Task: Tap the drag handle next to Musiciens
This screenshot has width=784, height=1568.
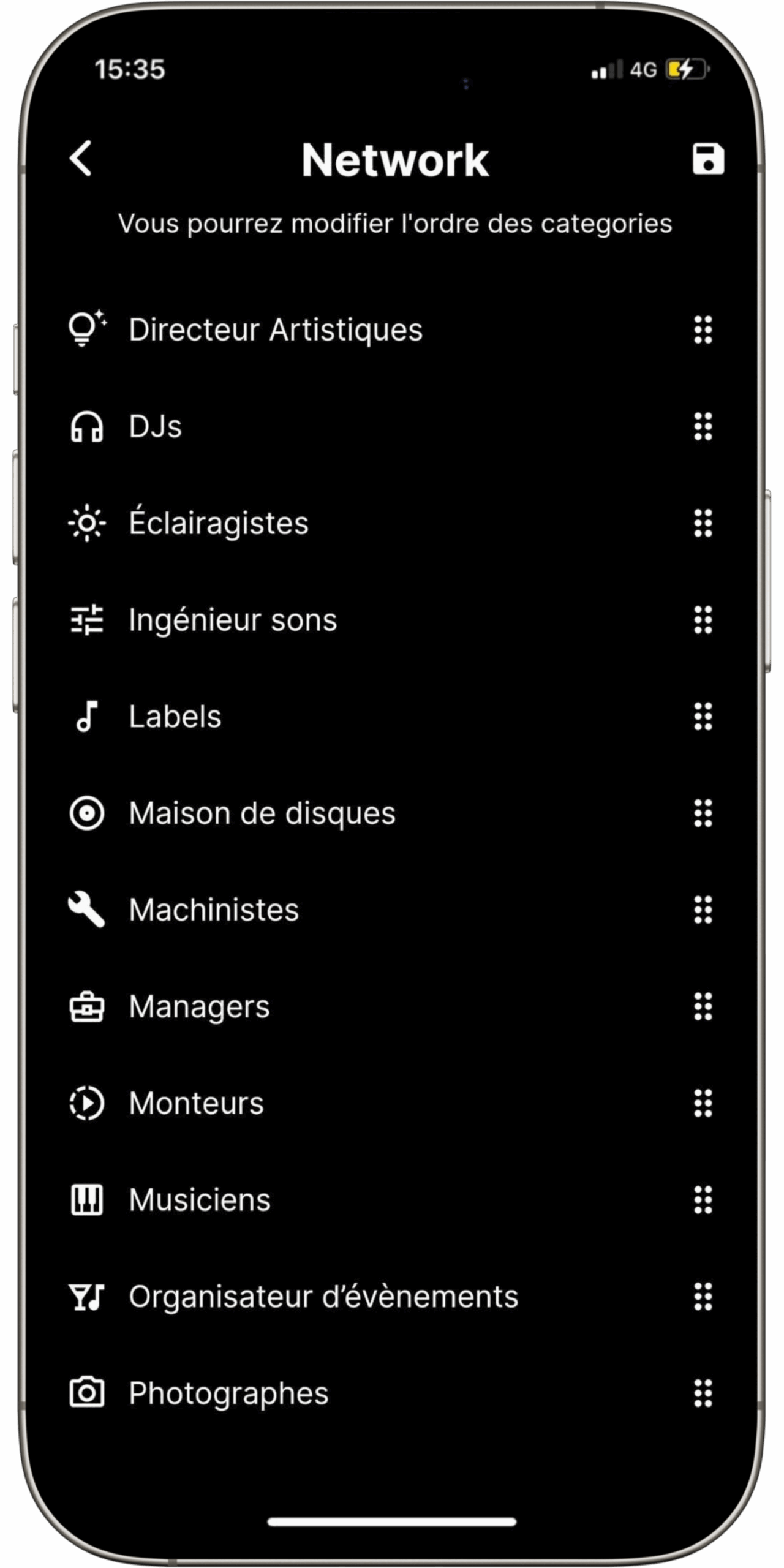Action: [703, 1200]
